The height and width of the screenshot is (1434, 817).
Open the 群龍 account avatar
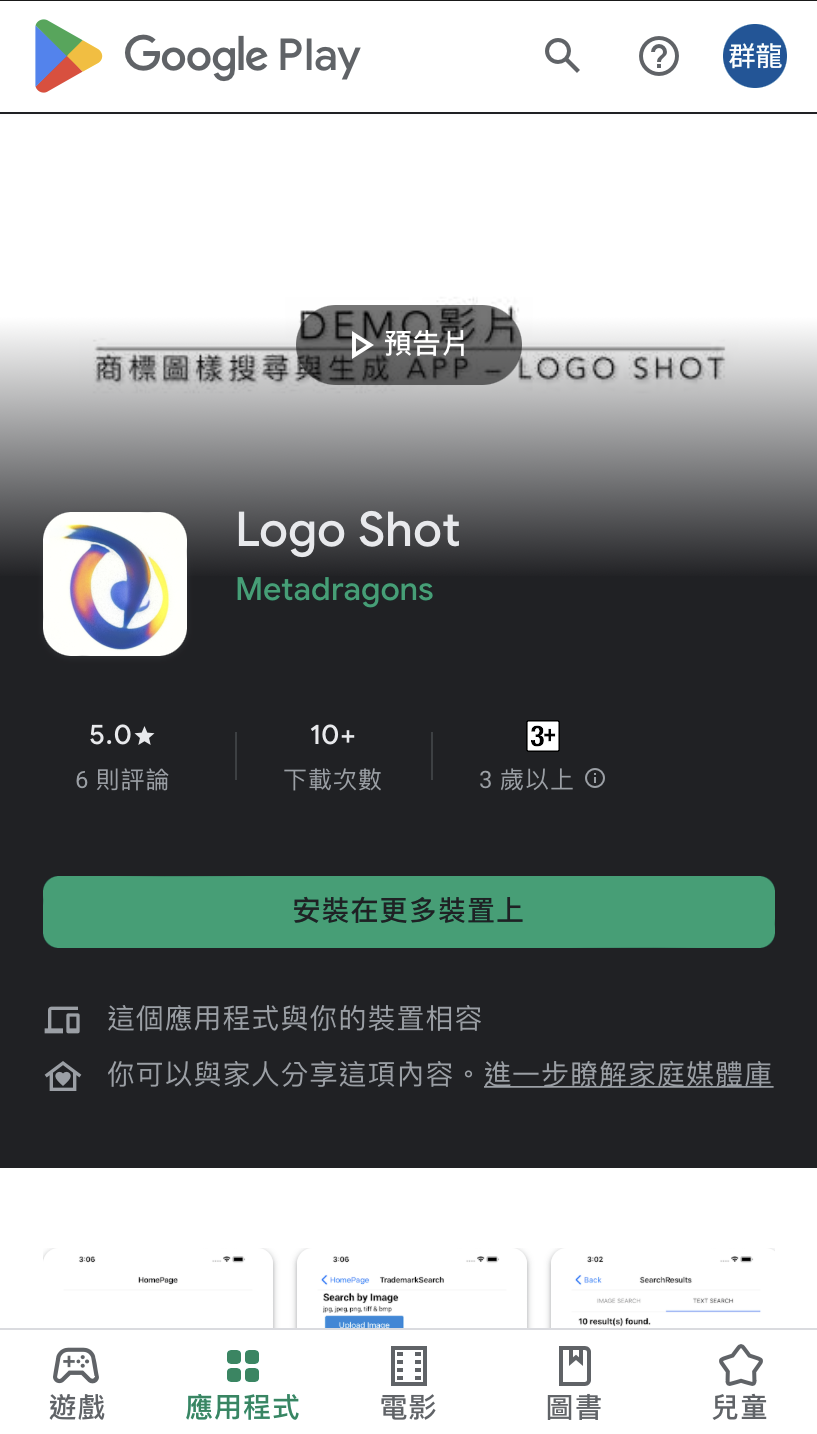pyautogui.click(x=754, y=57)
